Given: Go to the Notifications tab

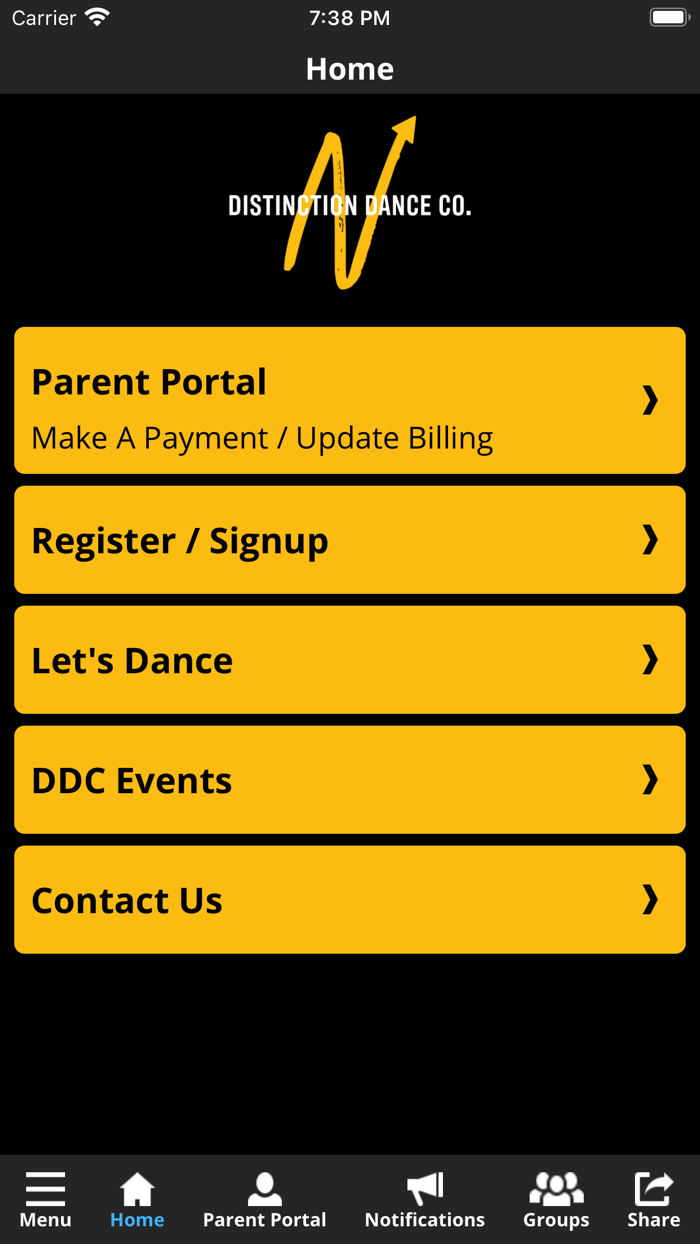Looking at the screenshot, I should [x=424, y=1200].
